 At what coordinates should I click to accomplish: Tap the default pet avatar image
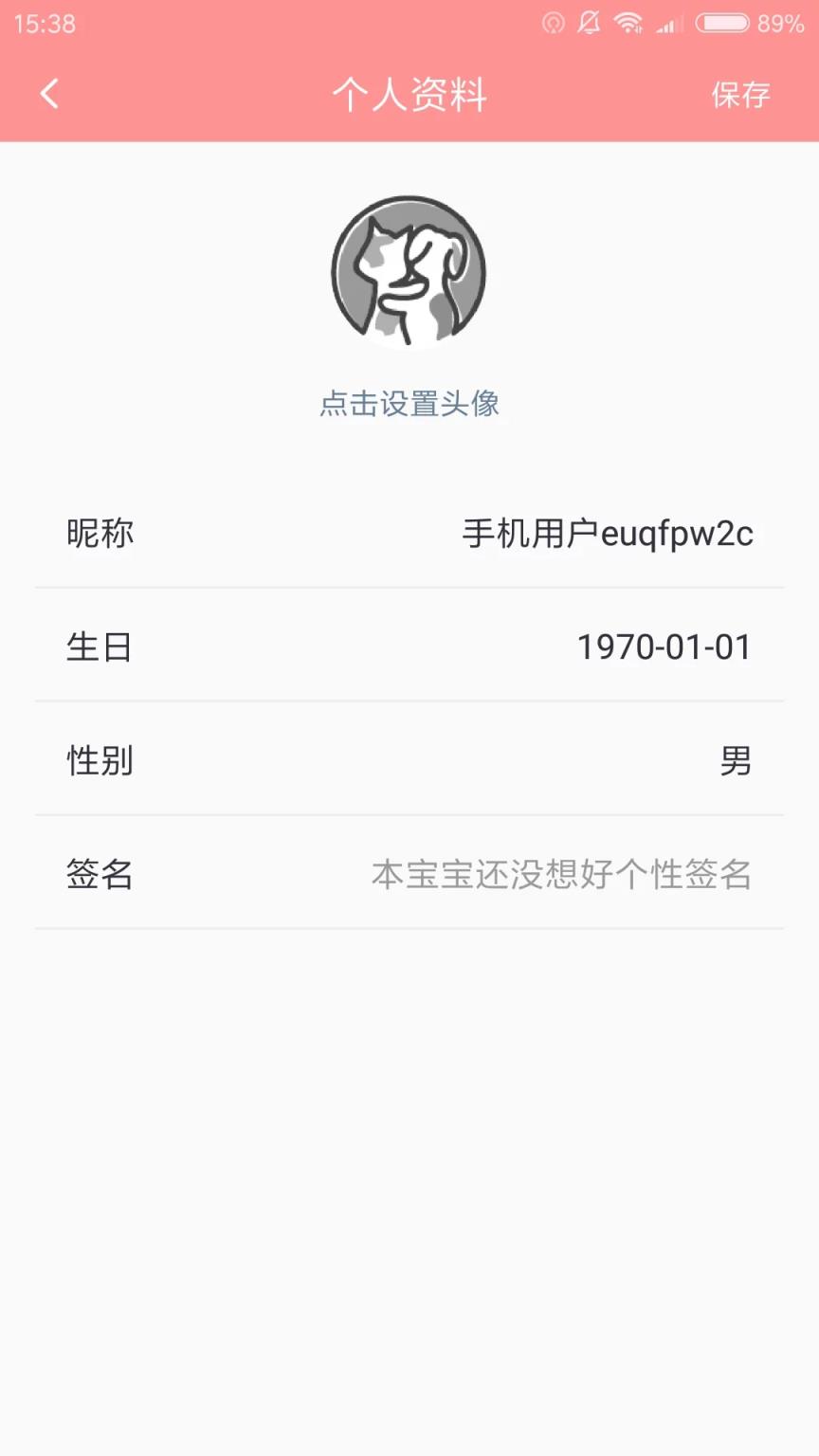click(409, 272)
